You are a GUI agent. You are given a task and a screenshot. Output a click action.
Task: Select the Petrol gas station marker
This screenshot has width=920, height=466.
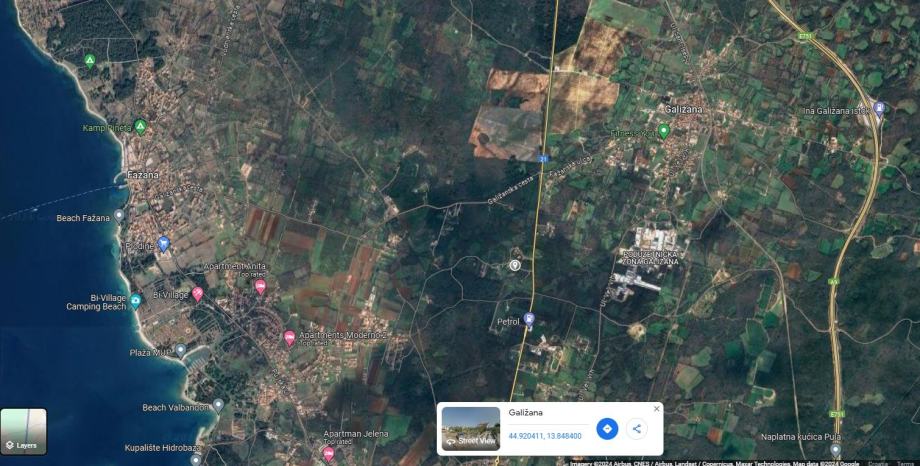[529, 320]
